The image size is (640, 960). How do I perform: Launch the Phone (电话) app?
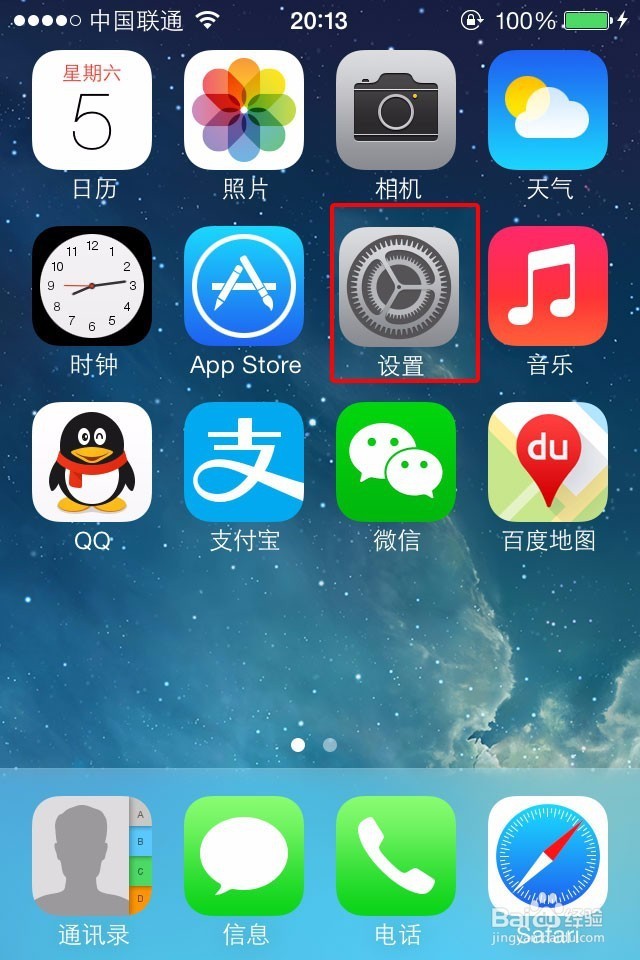tap(396, 856)
